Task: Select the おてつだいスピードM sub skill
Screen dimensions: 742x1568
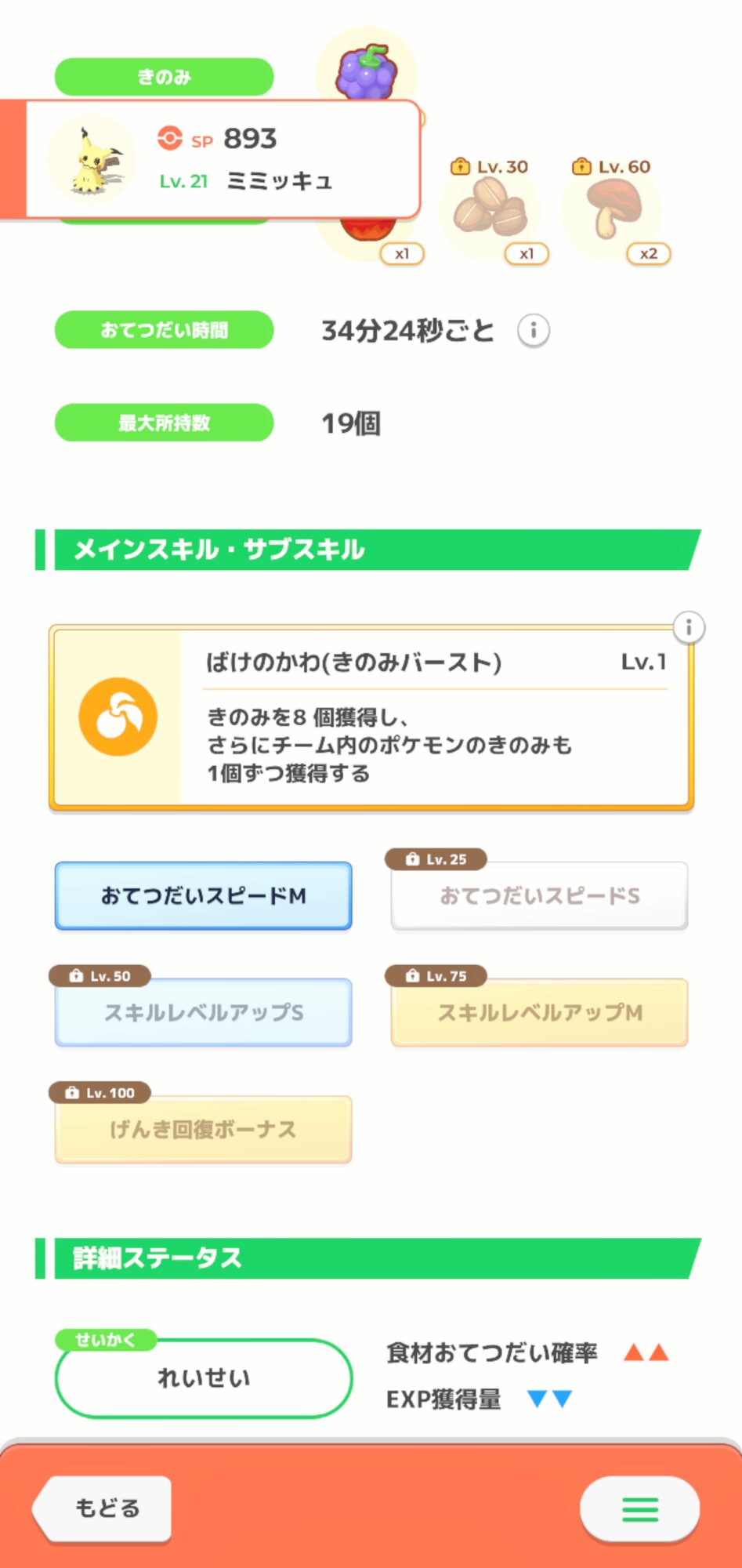Action: point(203,895)
